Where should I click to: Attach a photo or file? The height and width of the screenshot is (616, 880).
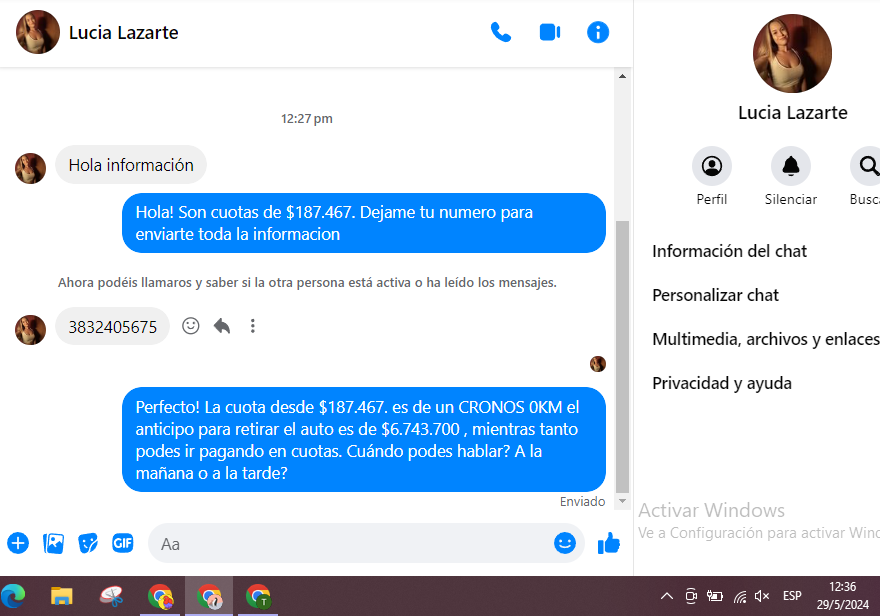(x=53, y=543)
